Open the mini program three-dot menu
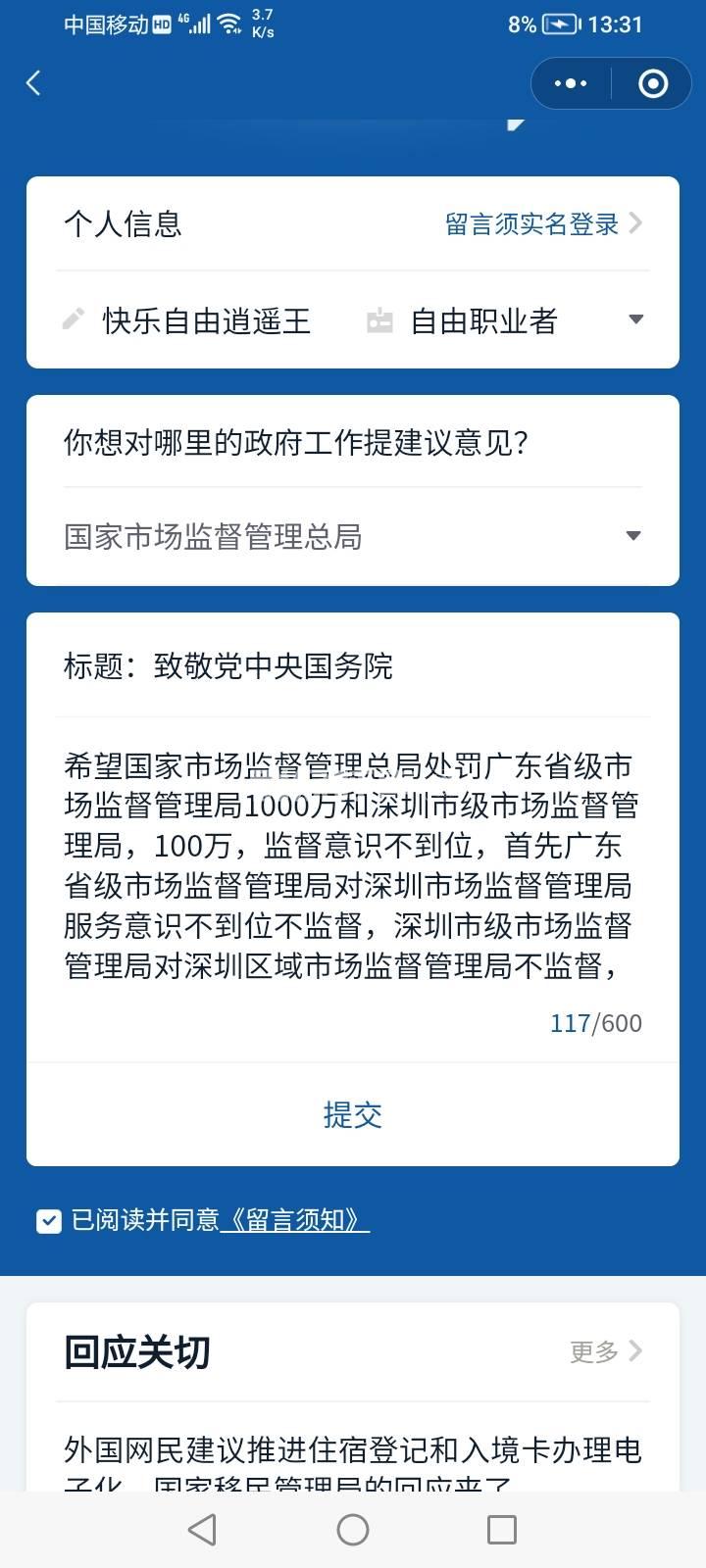The height and width of the screenshot is (1568, 706). 571,83
